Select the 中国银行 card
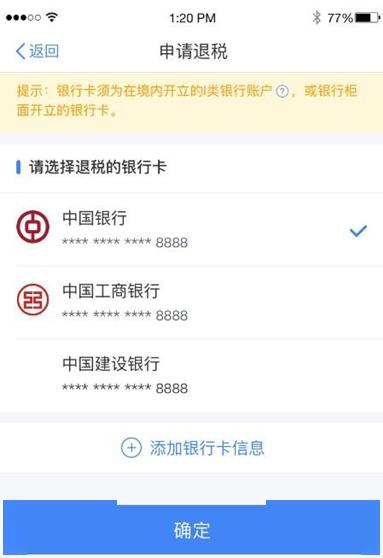 (192, 230)
